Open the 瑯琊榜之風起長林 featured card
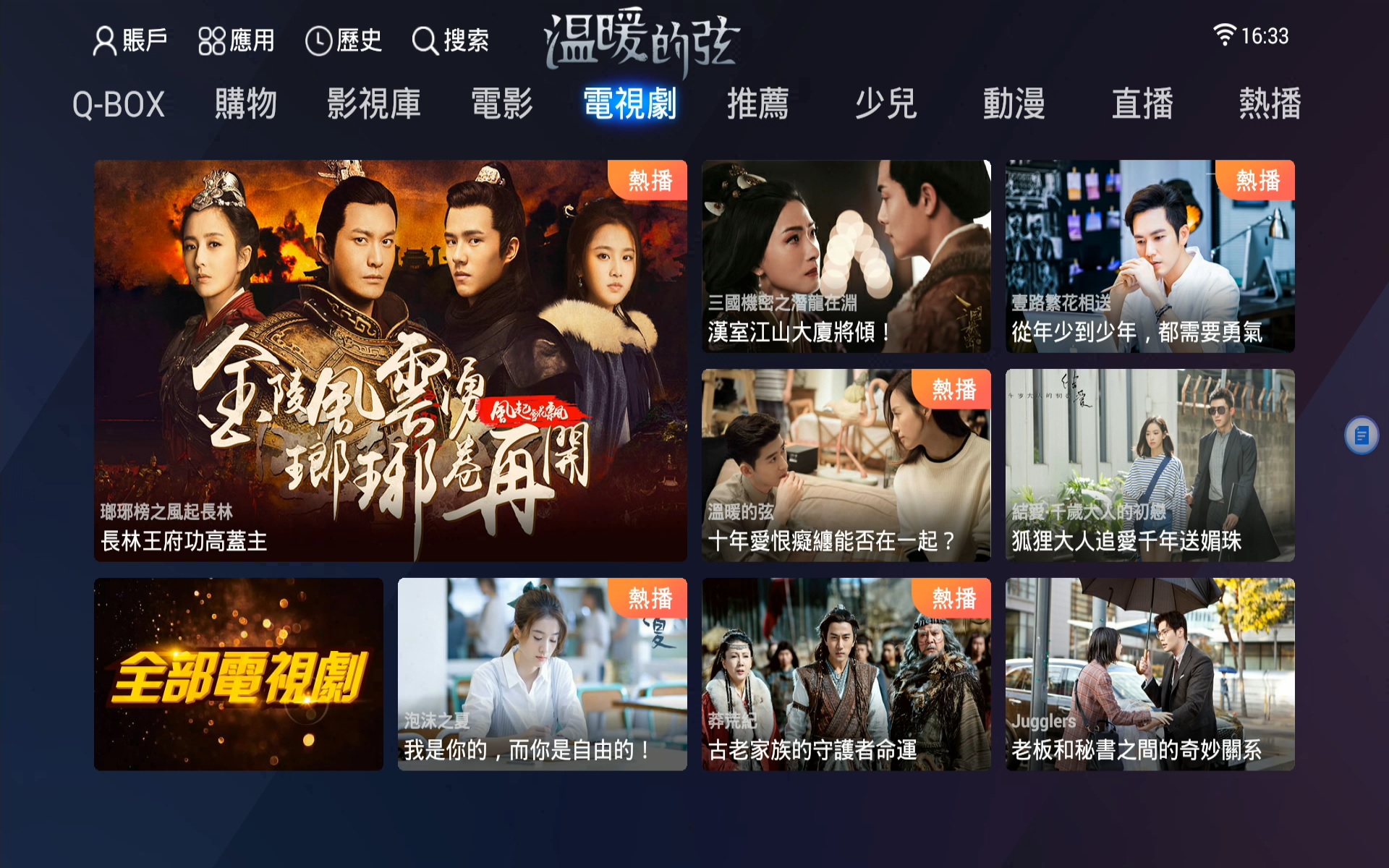This screenshot has height=868, width=1389. tap(390, 360)
